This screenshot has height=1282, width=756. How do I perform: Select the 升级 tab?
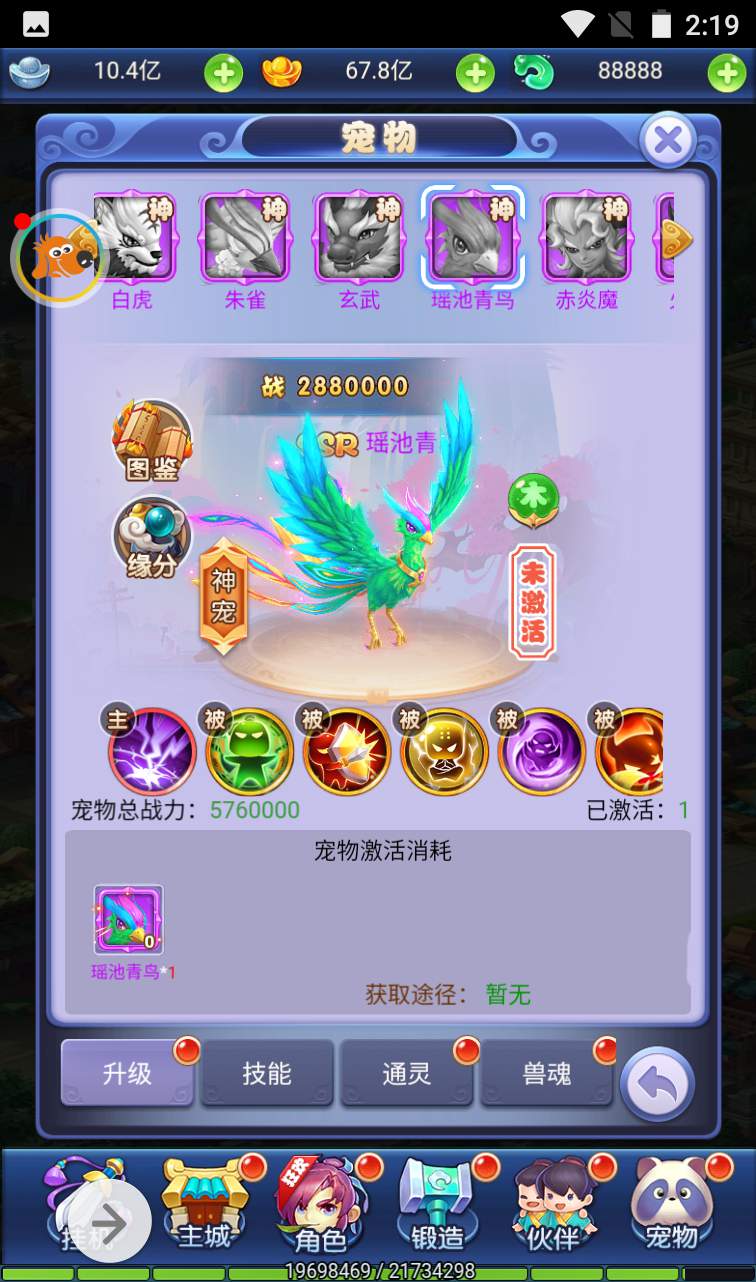coord(127,1073)
